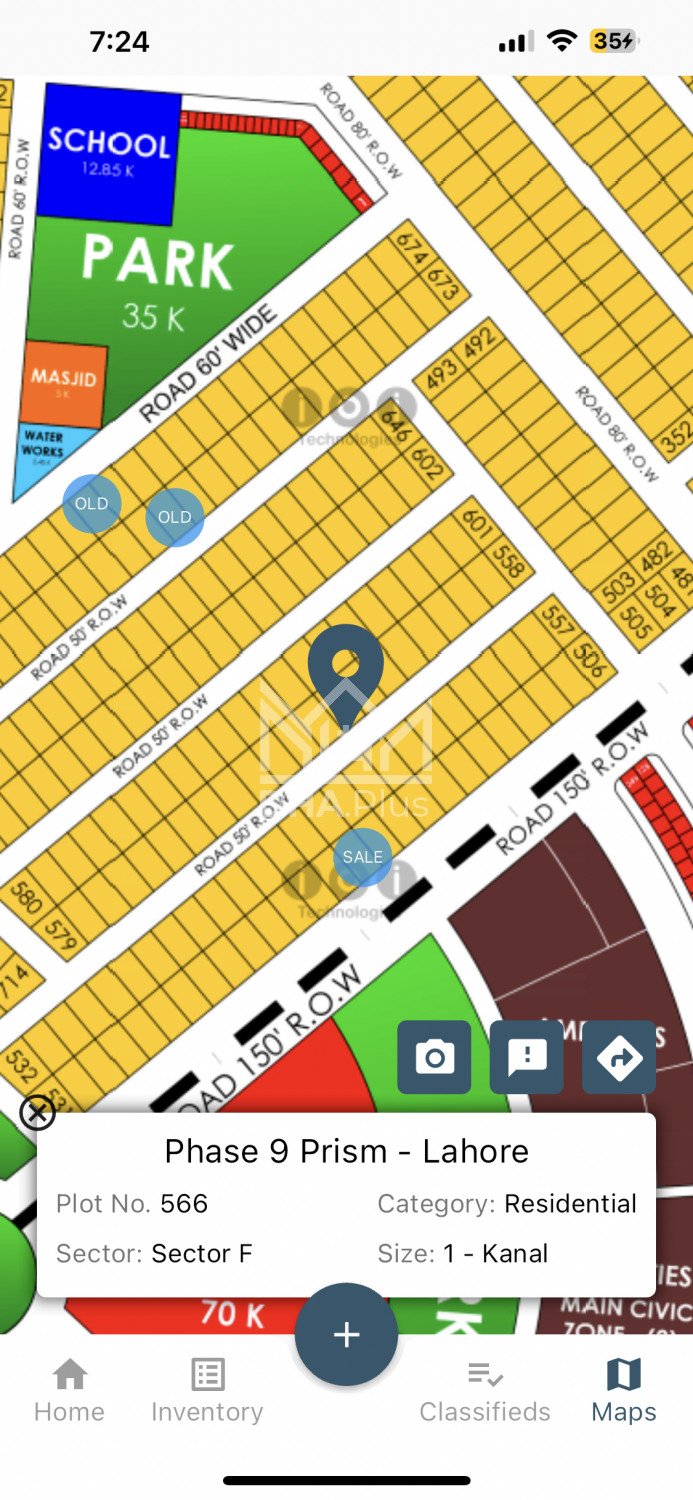
Task: Open the Inventory tab
Action: (207, 1390)
